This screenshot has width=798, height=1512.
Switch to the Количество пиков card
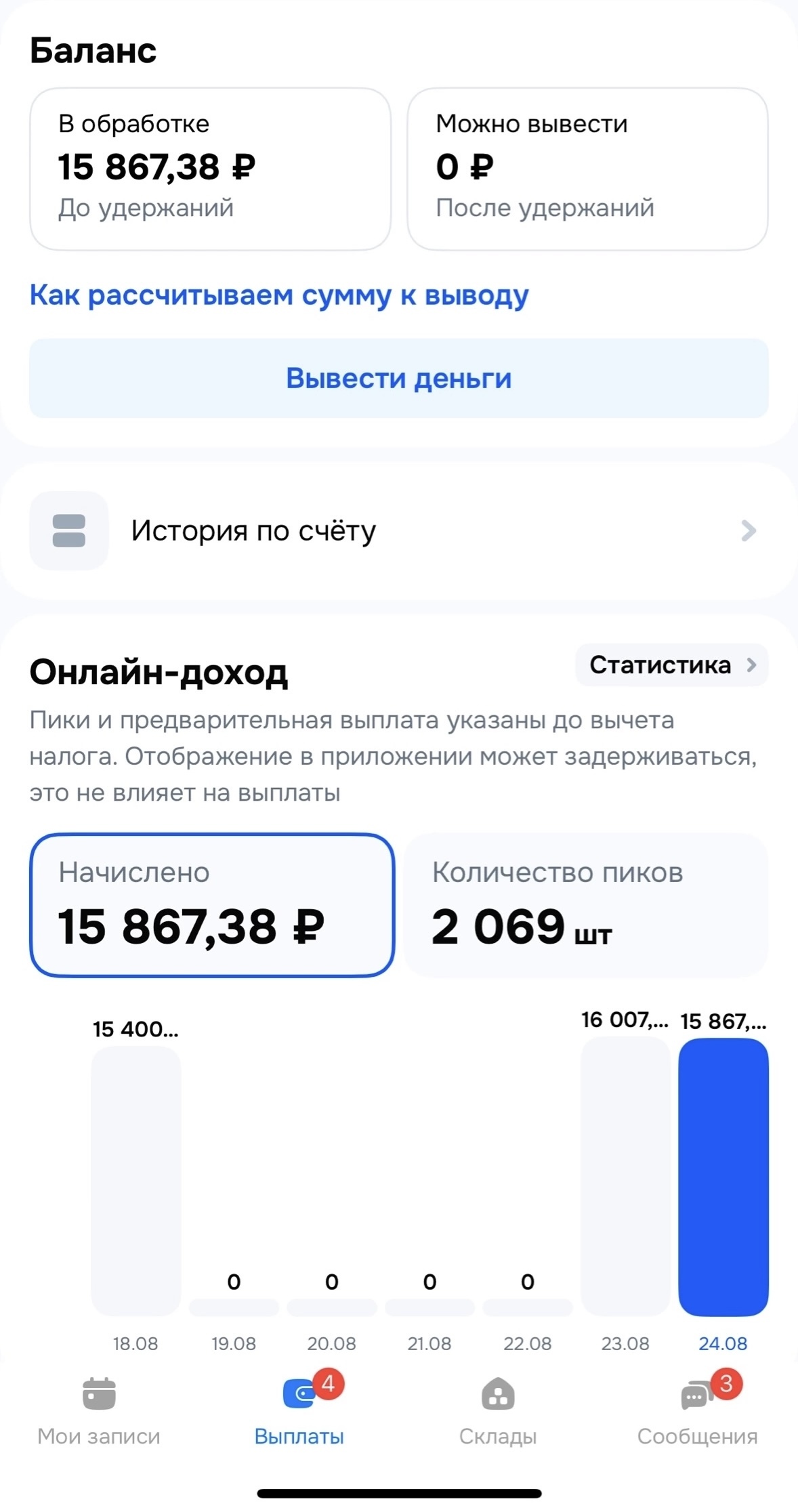point(586,905)
